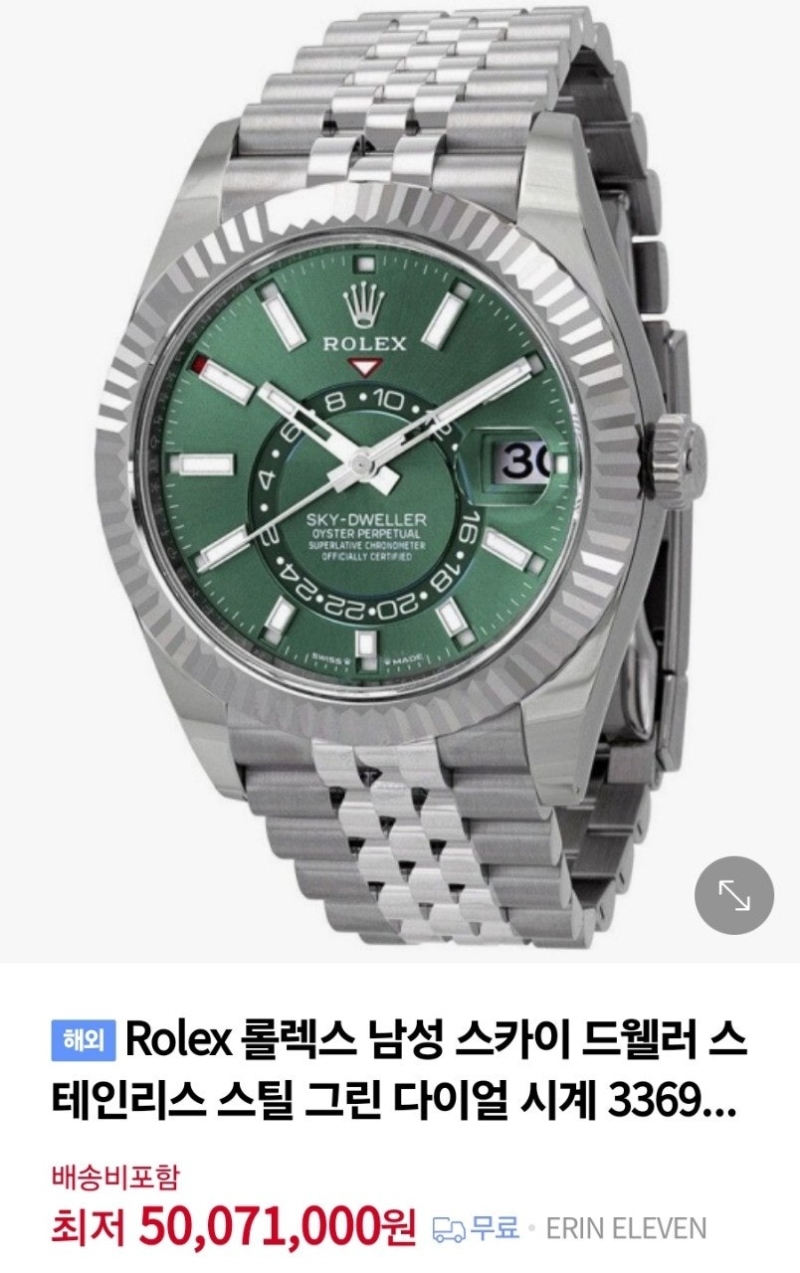Open the Rolex 스카이 드웰러 product title
Viewport: 800px width, 1273px height.
tap(400, 1071)
